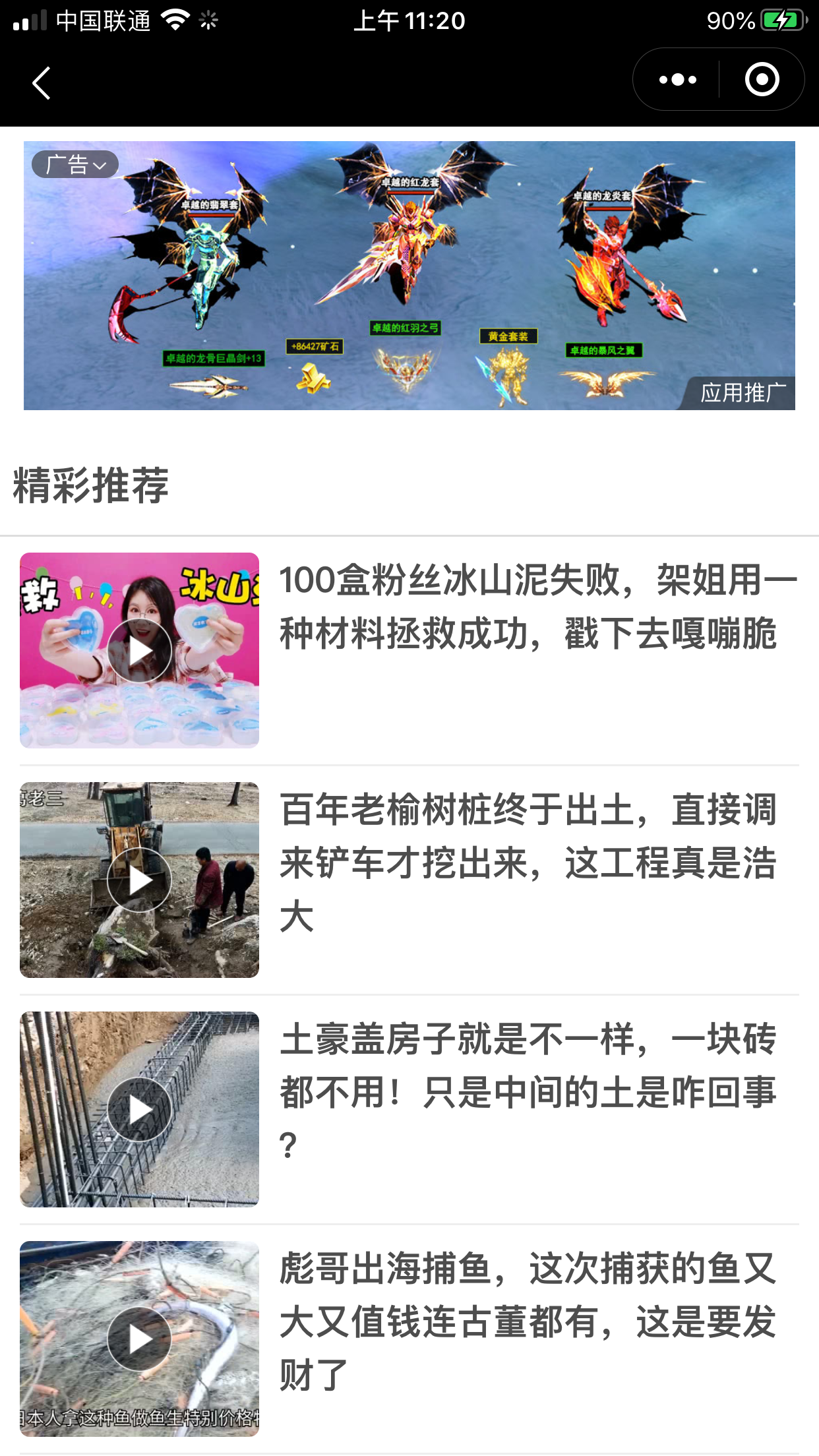Open the three-dot more menu
Screen dimensions: 819x1456
click(x=677, y=80)
